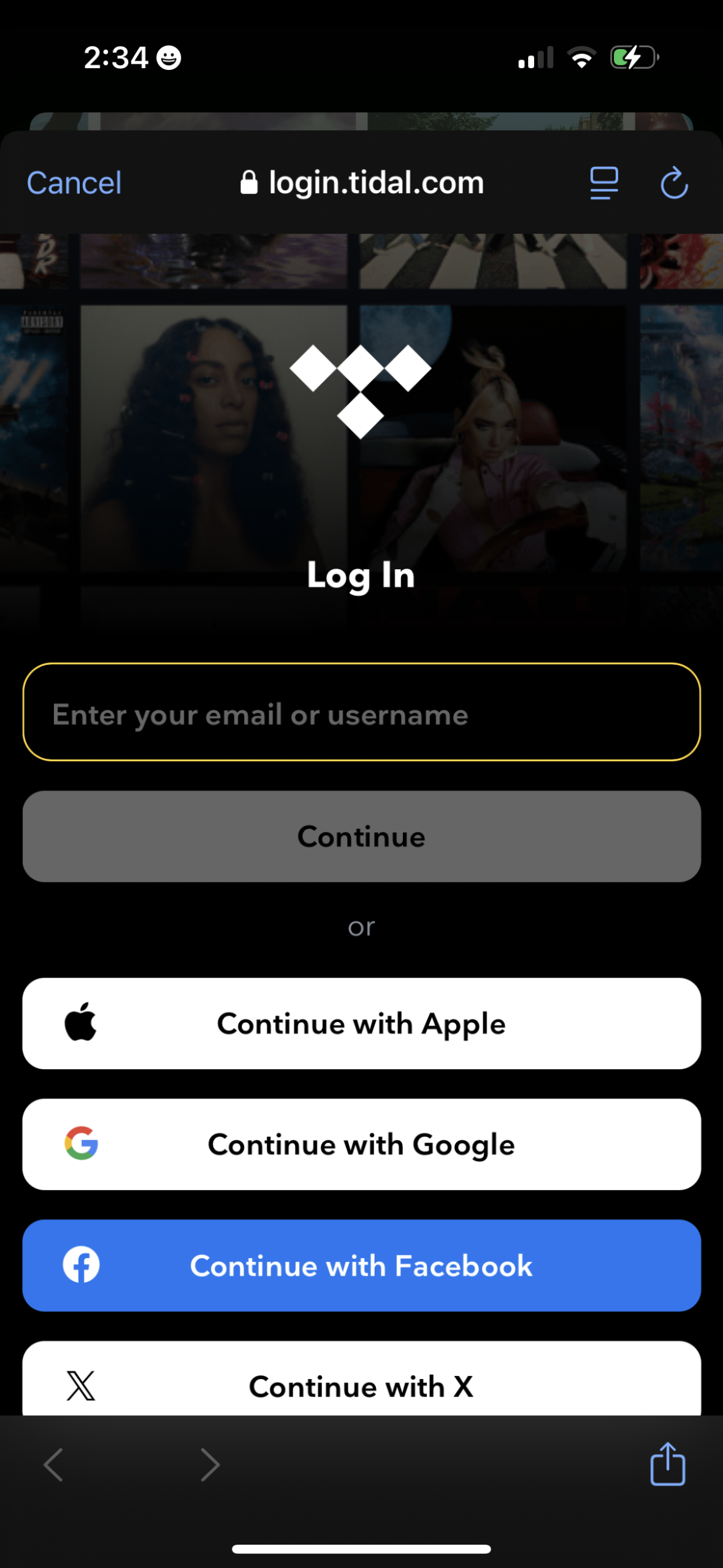Choose Continue with Apple
This screenshot has height=1568, width=723.
[x=361, y=1023]
